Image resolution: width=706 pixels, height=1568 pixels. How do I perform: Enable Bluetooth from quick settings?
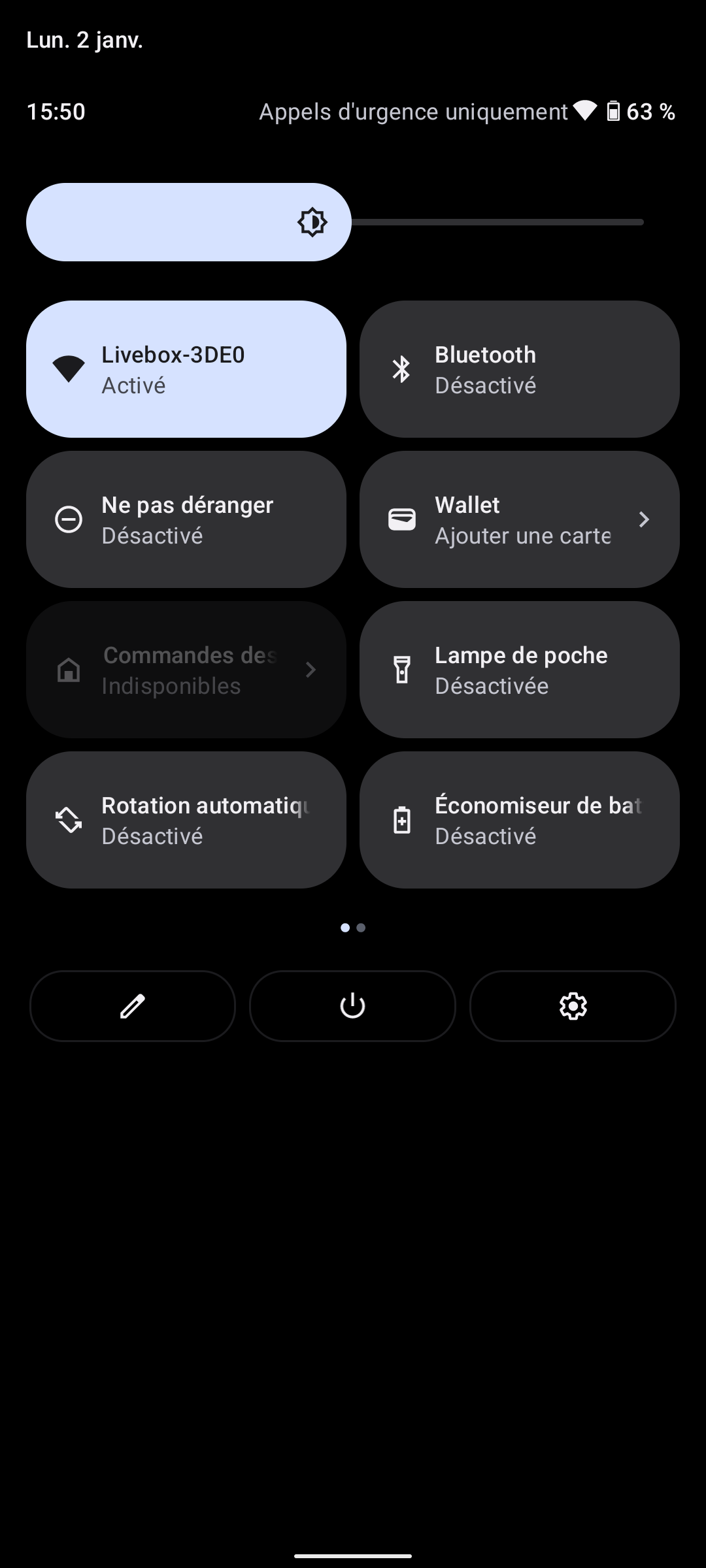(520, 369)
